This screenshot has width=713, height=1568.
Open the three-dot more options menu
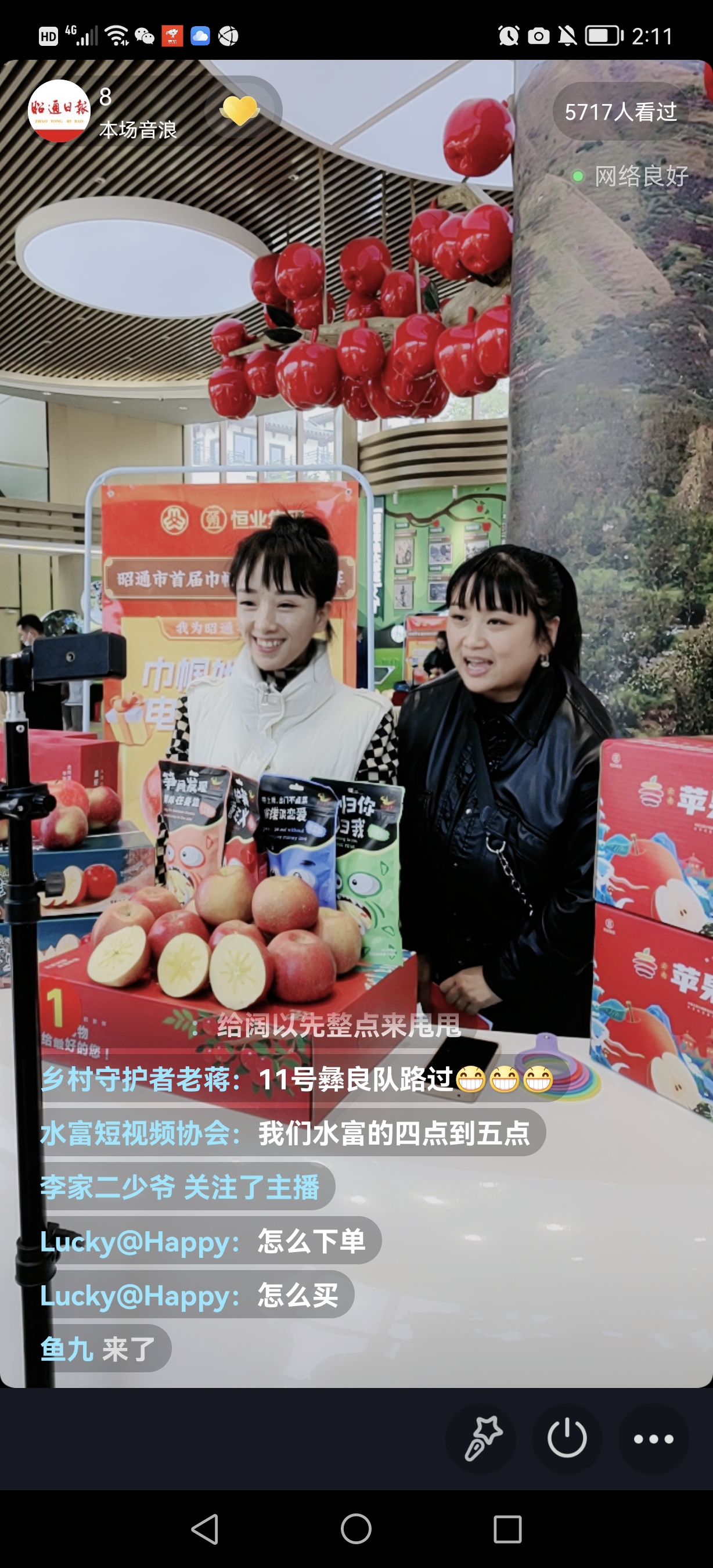(x=653, y=1438)
